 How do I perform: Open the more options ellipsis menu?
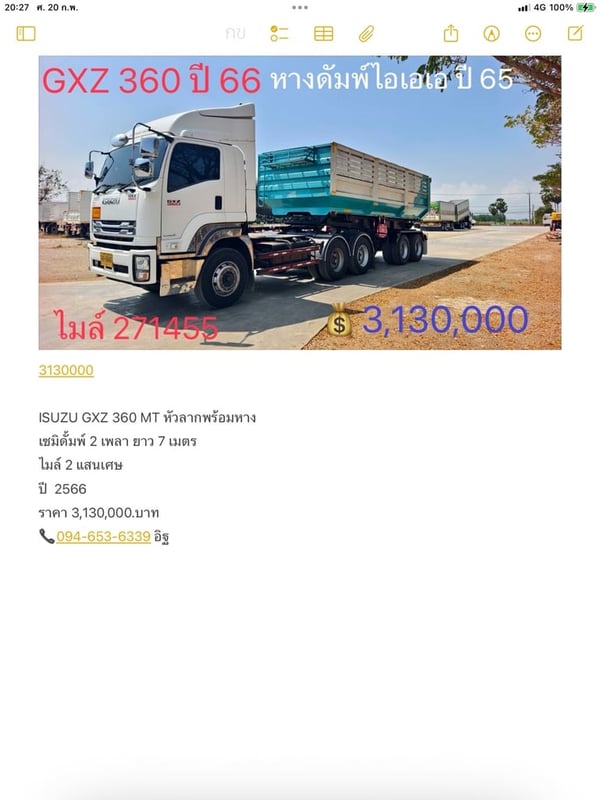click(533, 33)
